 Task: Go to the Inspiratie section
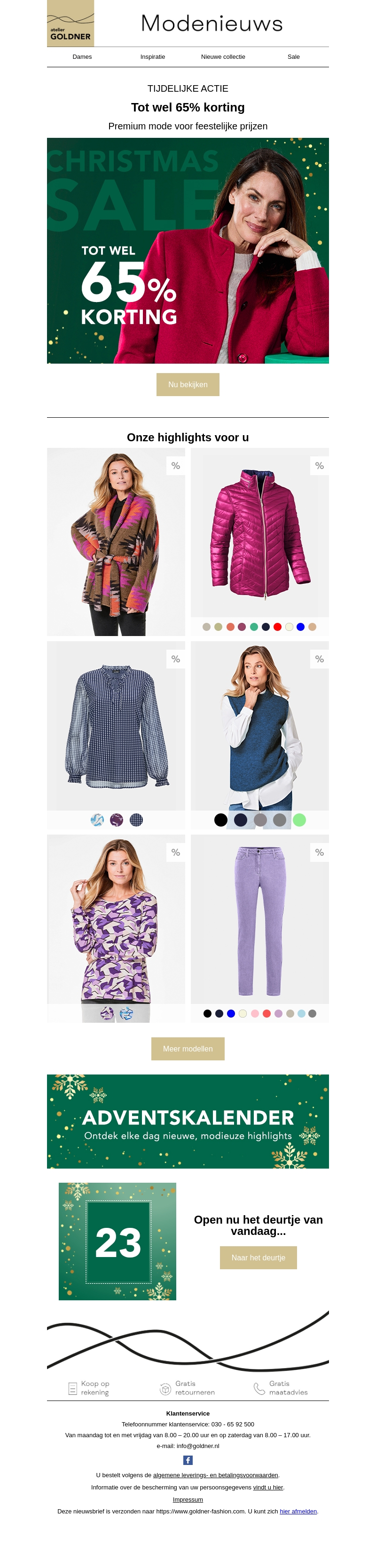coord(153,56)
